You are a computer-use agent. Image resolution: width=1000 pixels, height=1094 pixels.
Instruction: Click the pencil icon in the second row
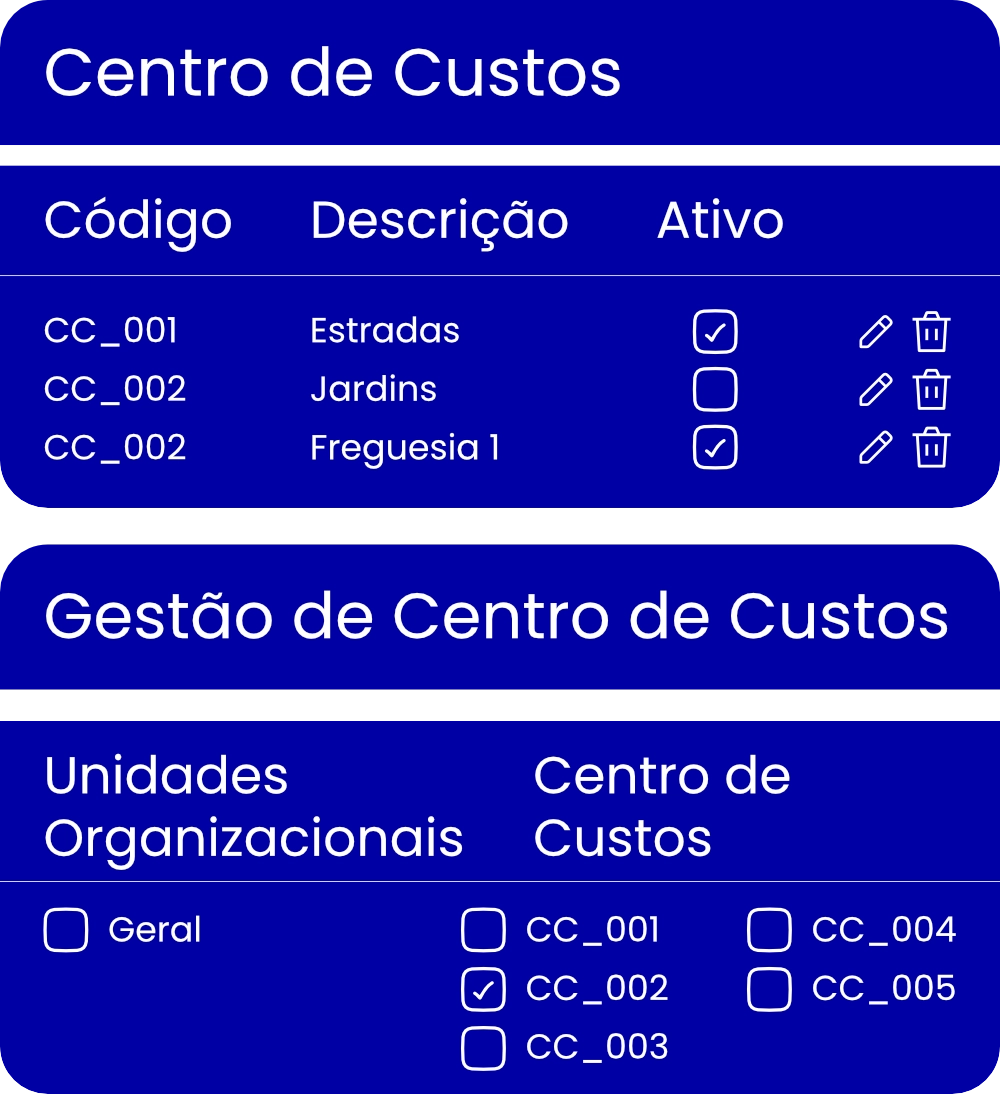tap(877, 389)
